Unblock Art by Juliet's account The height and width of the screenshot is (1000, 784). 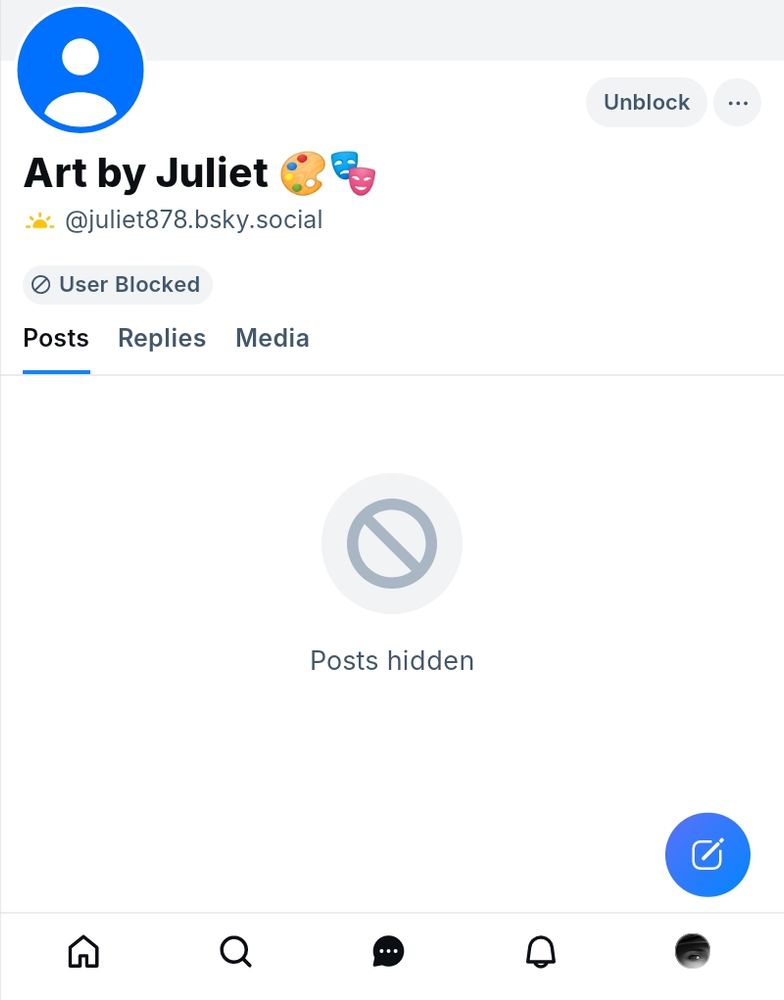pos(646,102)
